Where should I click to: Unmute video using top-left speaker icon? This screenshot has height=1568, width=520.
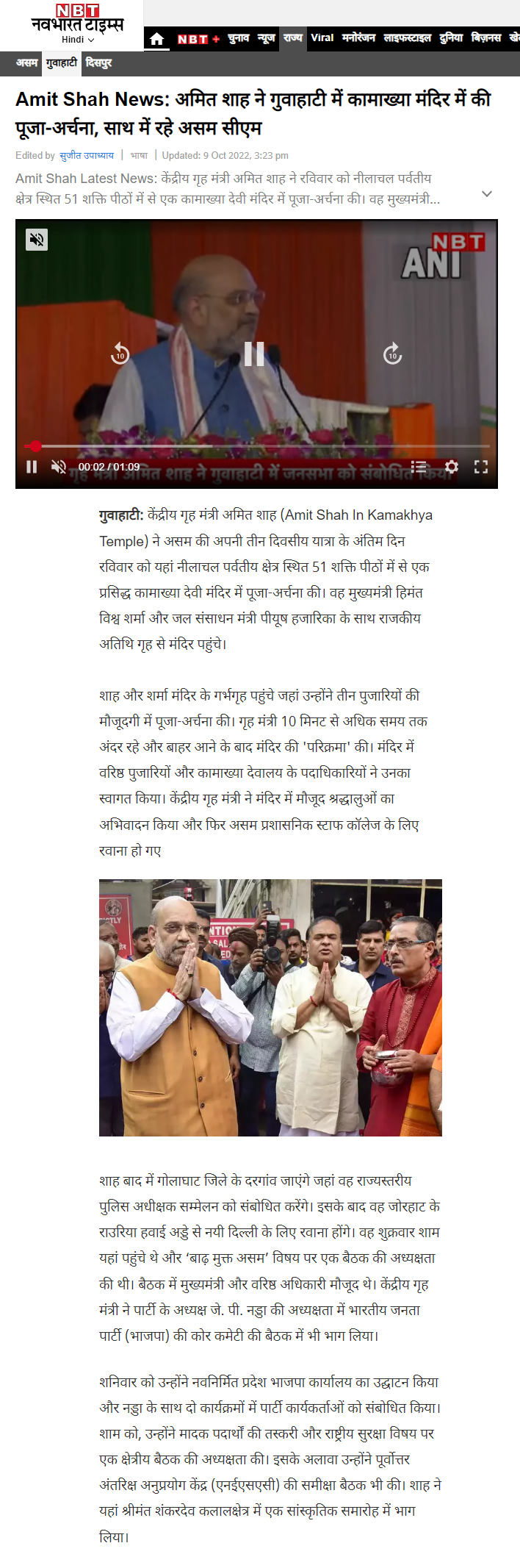(x=37, y=240)
